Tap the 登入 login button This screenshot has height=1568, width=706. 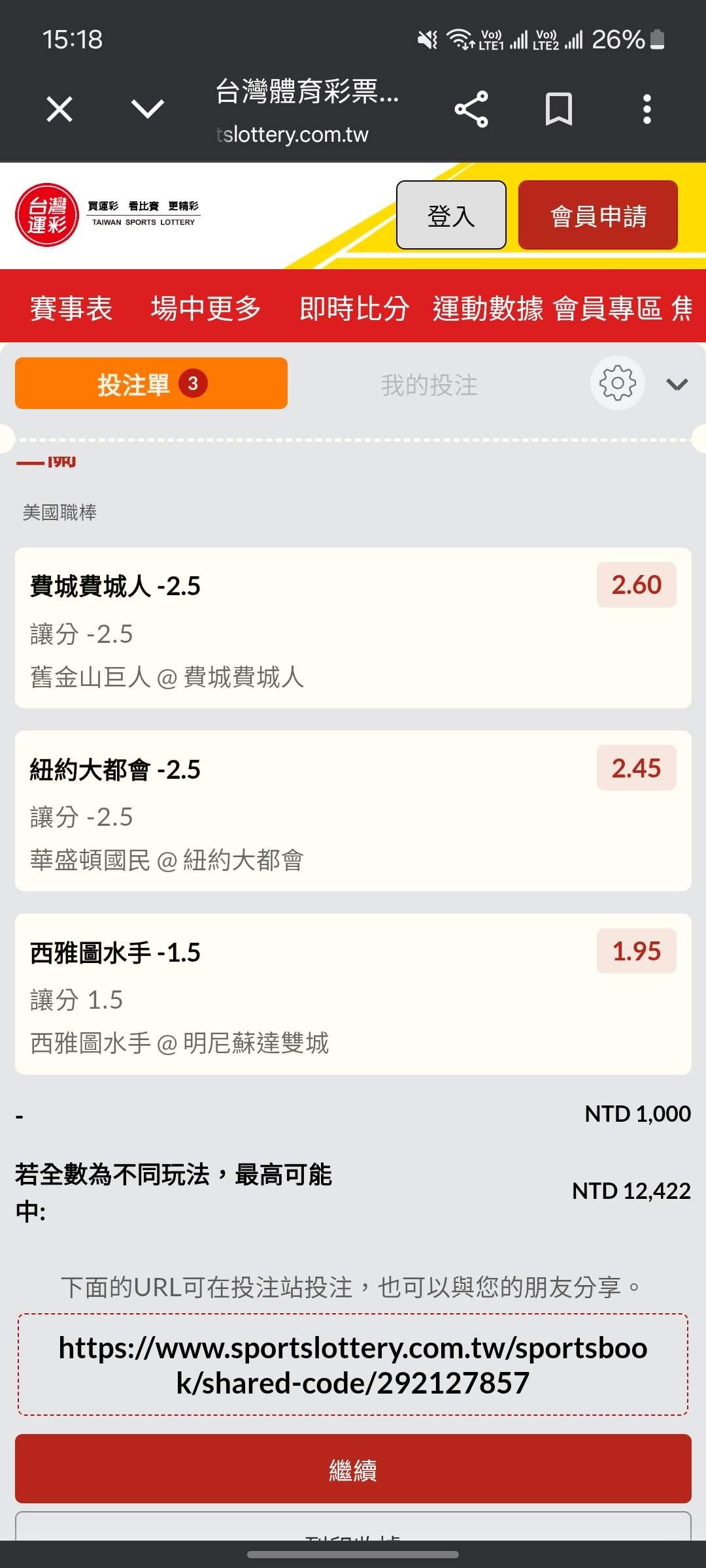click(451, 216)
